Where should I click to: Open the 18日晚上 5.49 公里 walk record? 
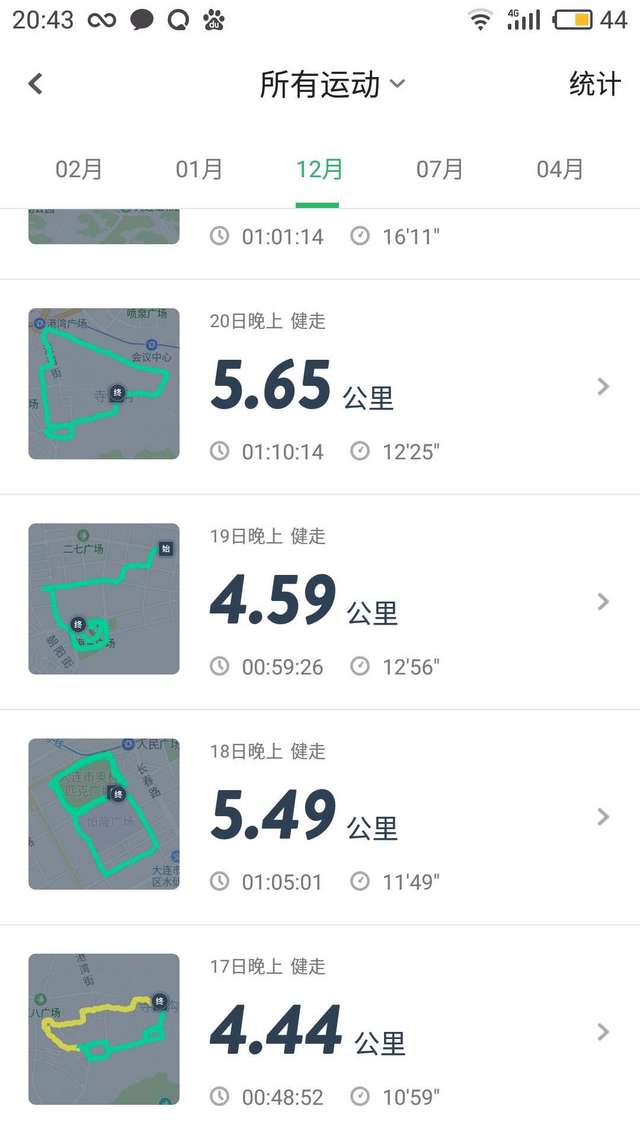coord(320,817)
